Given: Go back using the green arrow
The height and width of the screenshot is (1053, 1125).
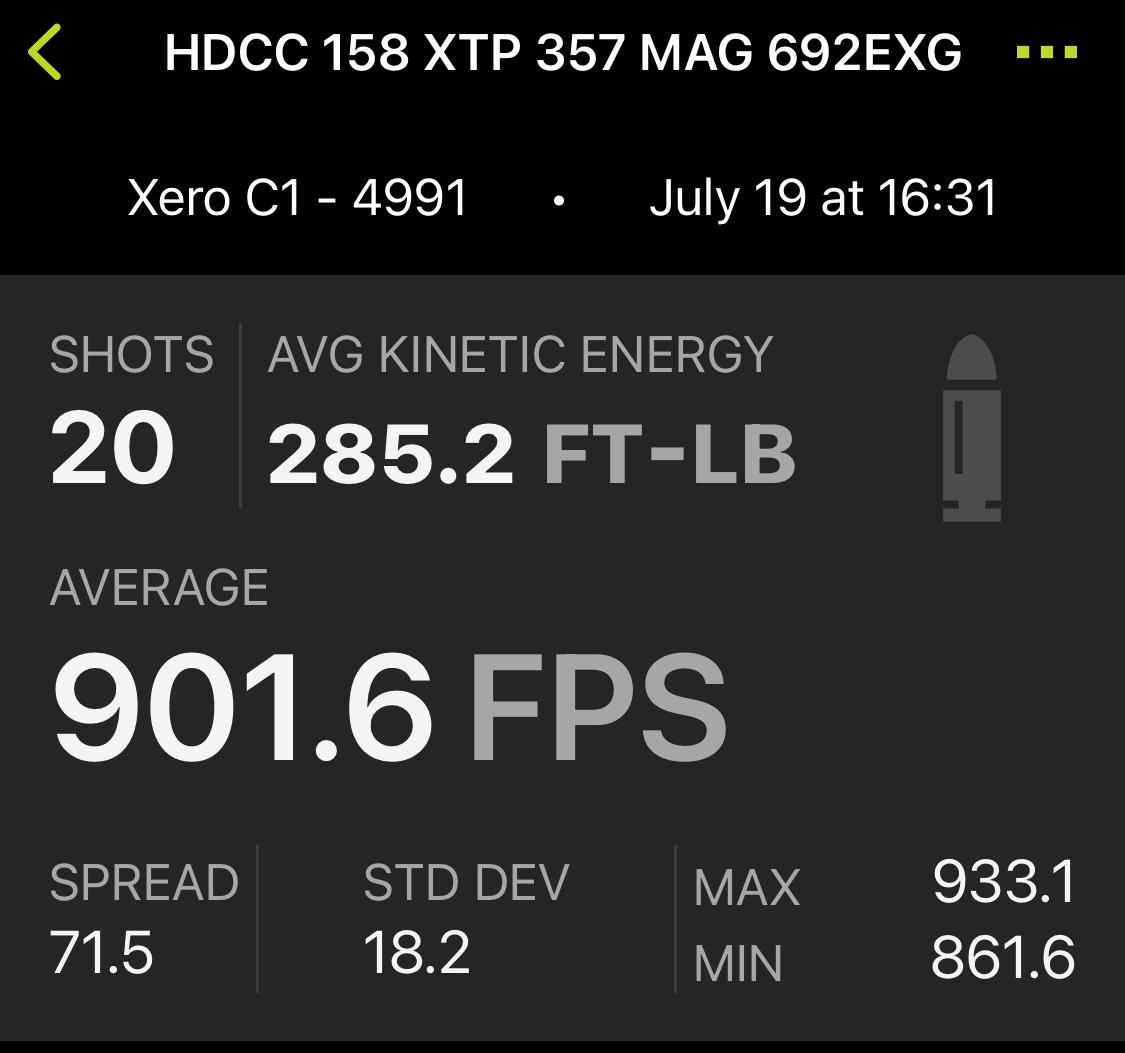Looking at the screenshot, I should pyautogui.click(x=45, y=52).
